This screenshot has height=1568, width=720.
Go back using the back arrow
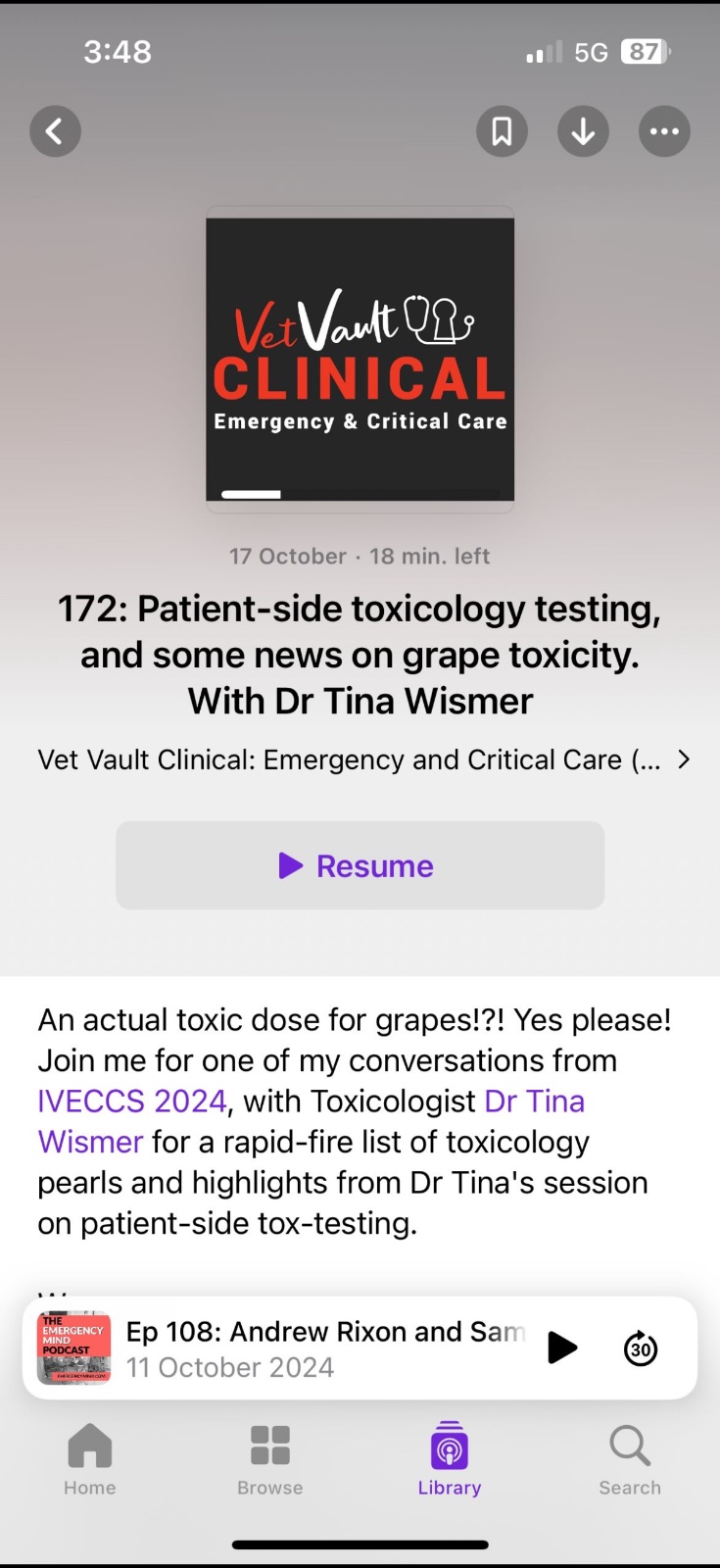(x=55, y=131)
